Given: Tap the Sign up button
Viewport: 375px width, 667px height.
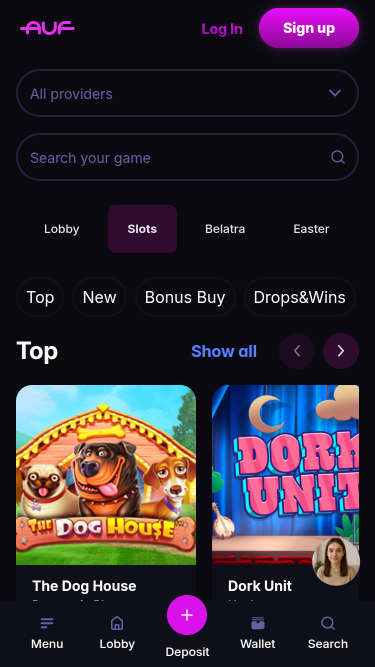Looking at the screenshot, I should point(309,28).
